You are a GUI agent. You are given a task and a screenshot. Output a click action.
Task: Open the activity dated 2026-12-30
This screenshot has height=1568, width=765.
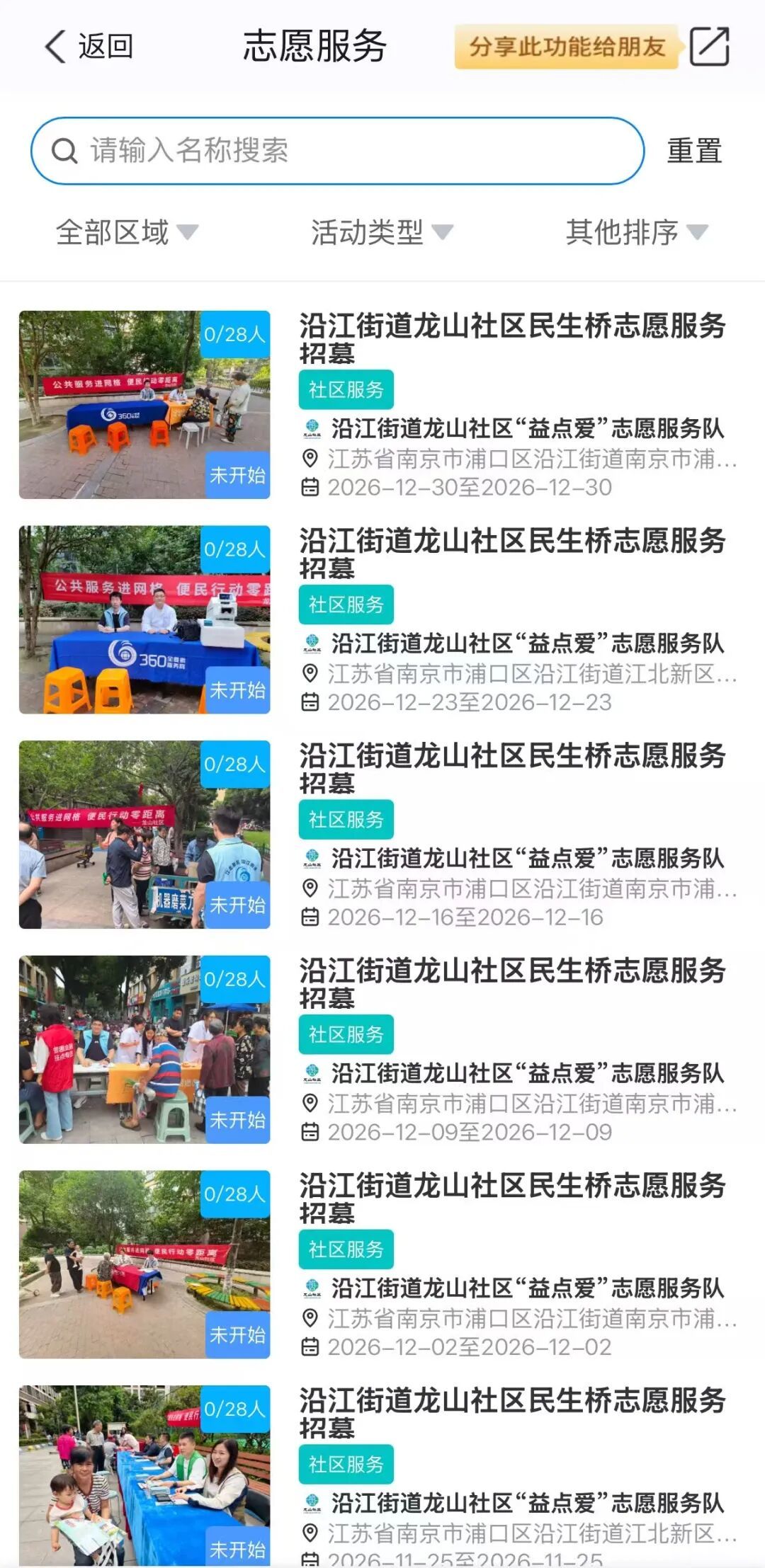click(382, 404)
